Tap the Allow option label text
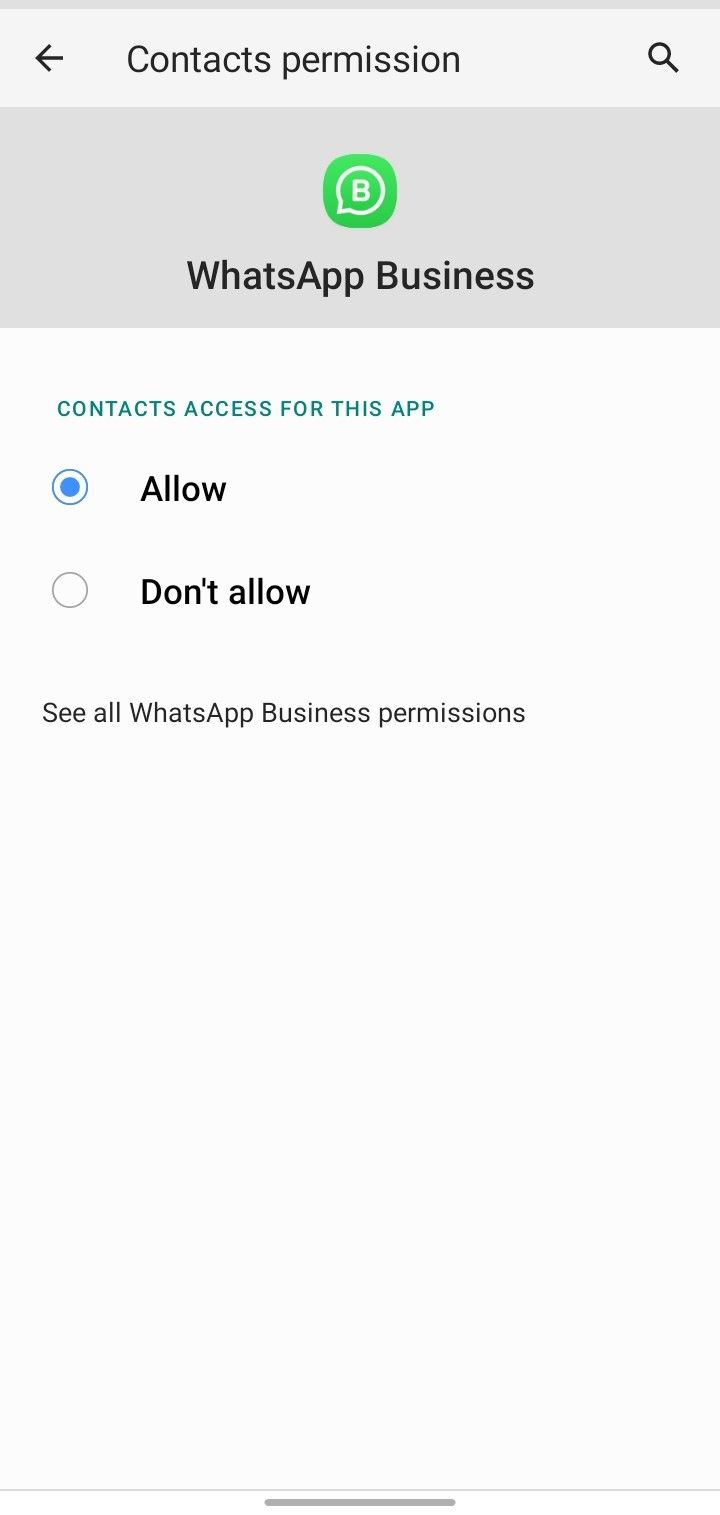Viewport: 720px width, 1515px height. [183, 488]
